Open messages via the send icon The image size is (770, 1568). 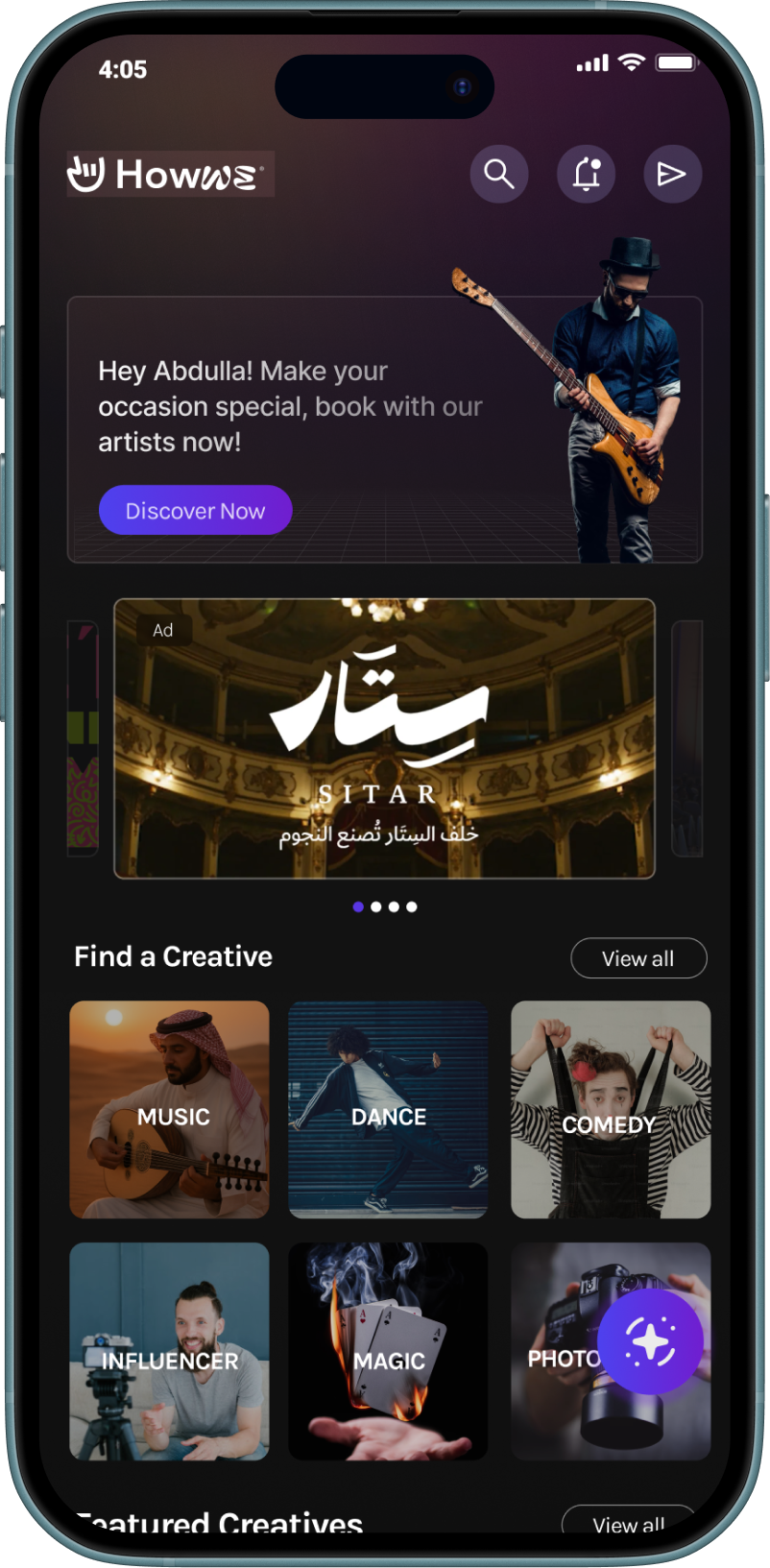pos(672,174)
